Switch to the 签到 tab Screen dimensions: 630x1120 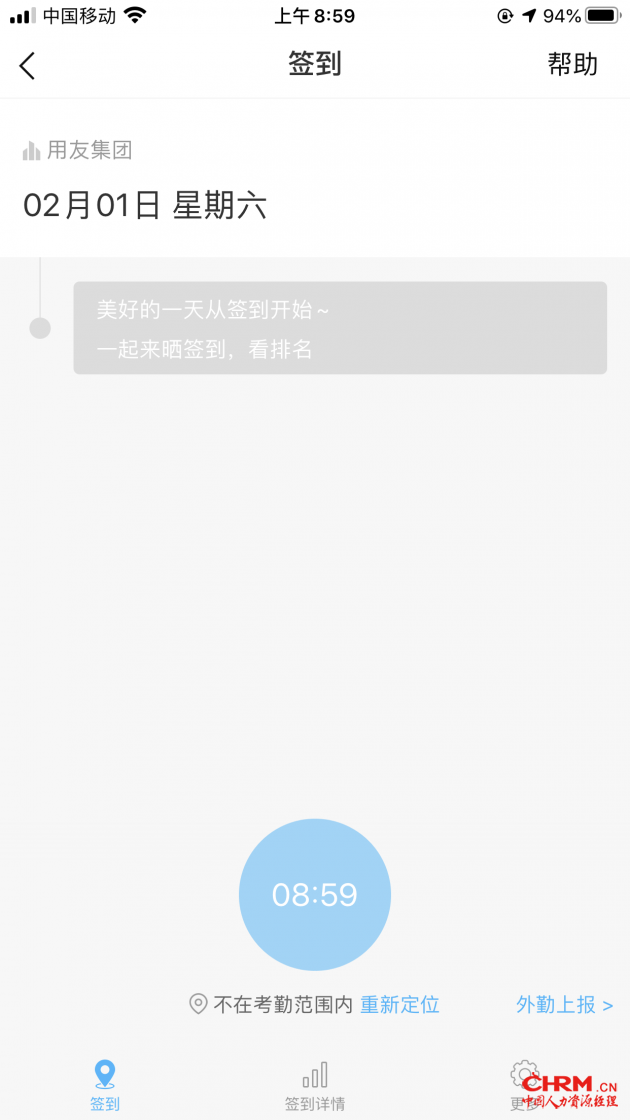coord(104,1085)
